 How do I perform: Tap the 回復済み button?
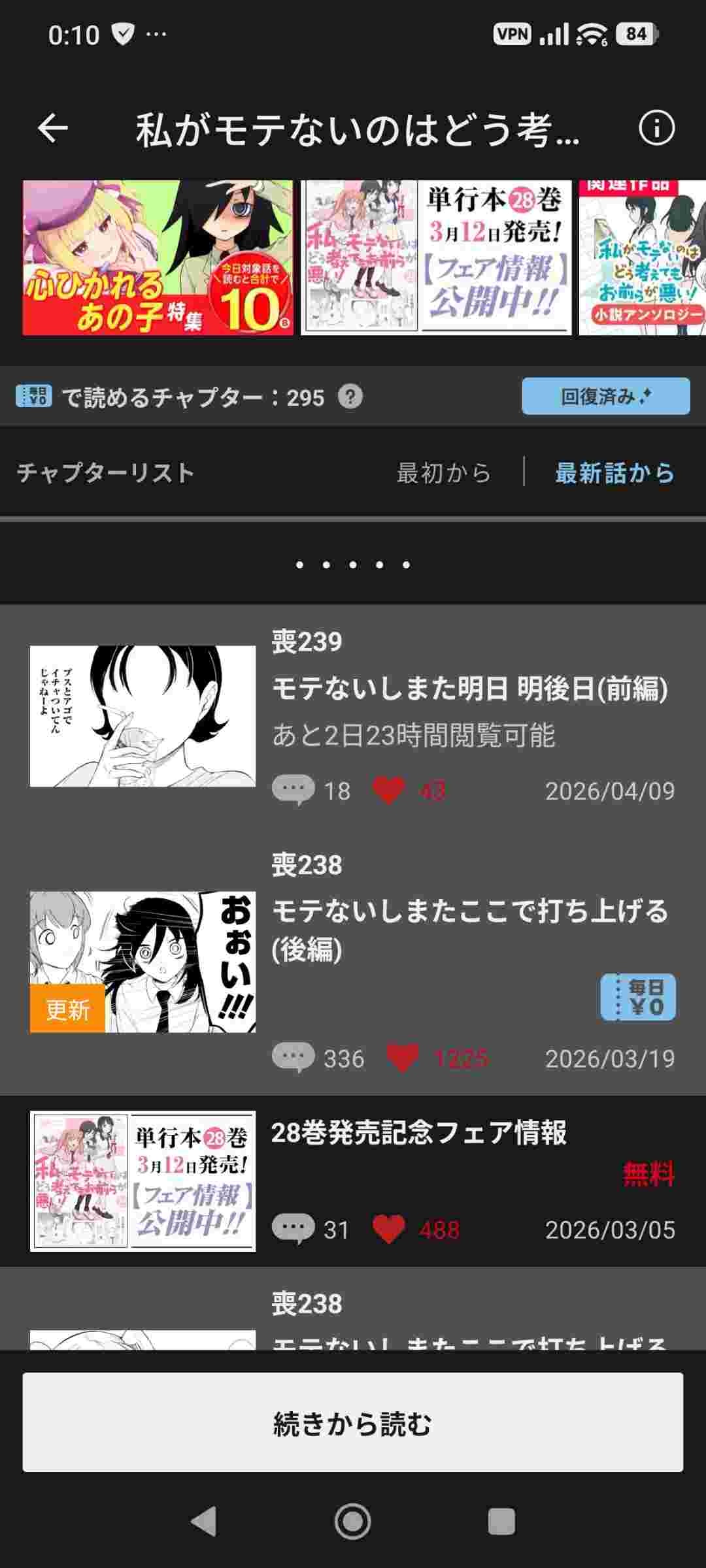coord(605,396)
